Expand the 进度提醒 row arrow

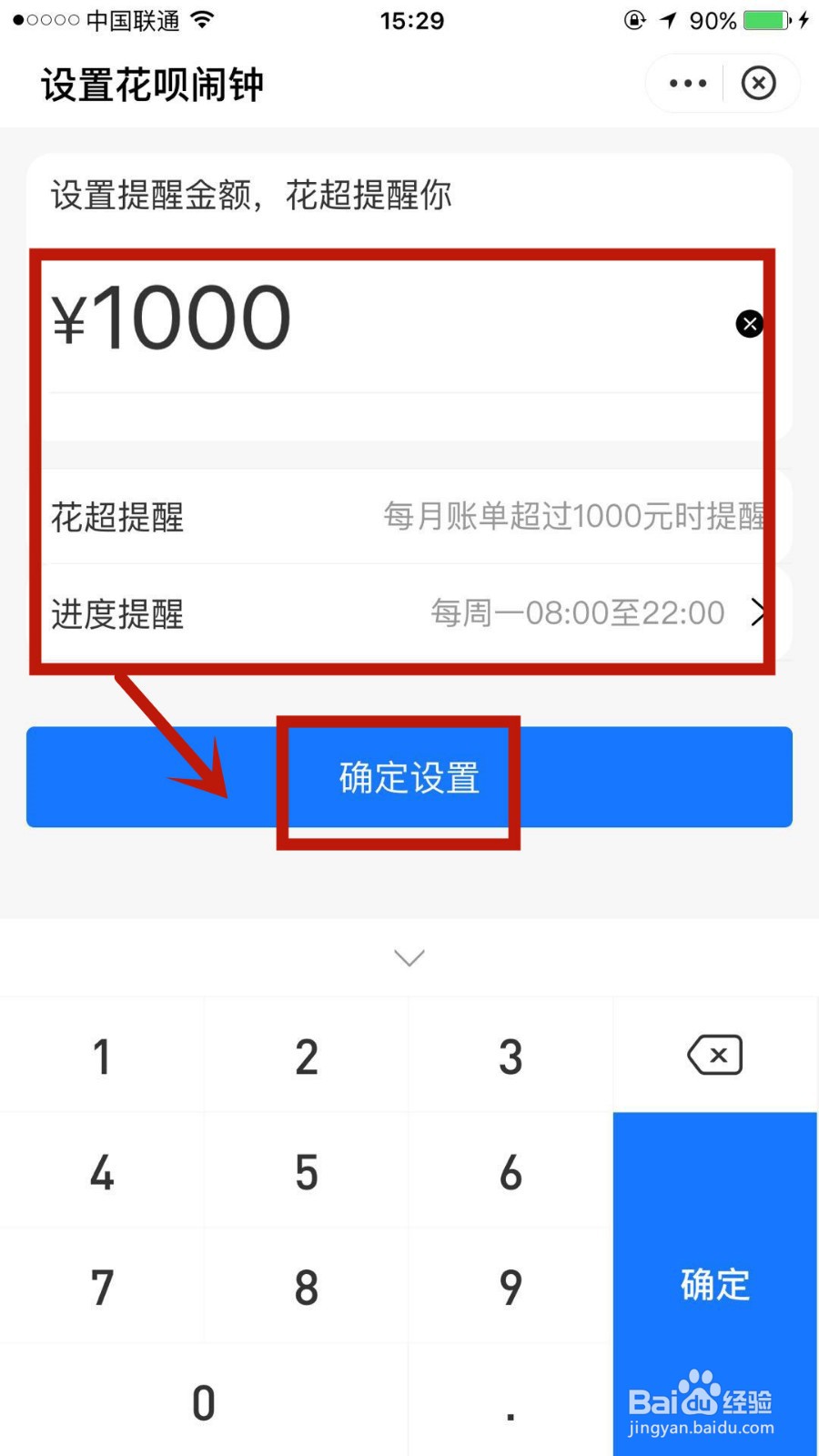[760, 612]
